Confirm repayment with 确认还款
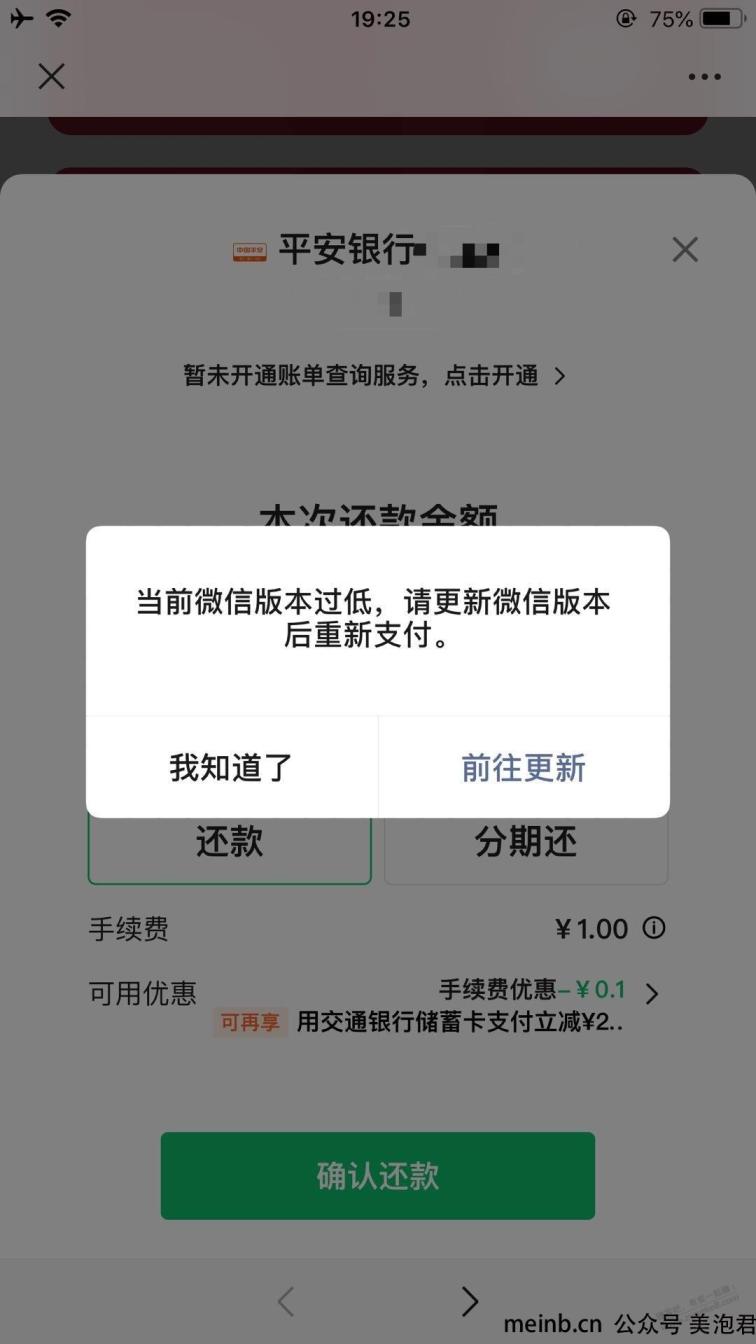Image resolution: width=756 pixels, height=1344 pixels. [378, 1176]
